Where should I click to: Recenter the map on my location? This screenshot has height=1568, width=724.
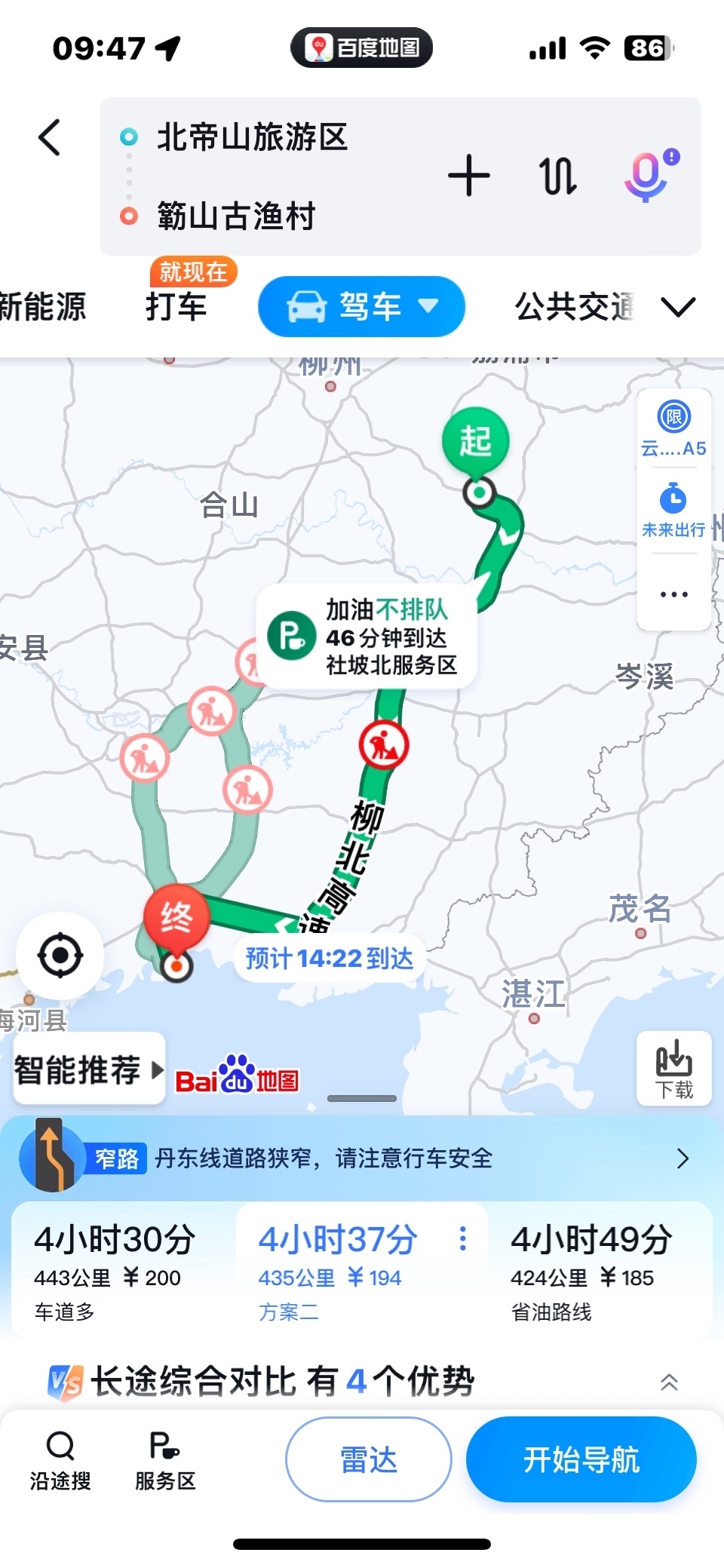[60, 956]
